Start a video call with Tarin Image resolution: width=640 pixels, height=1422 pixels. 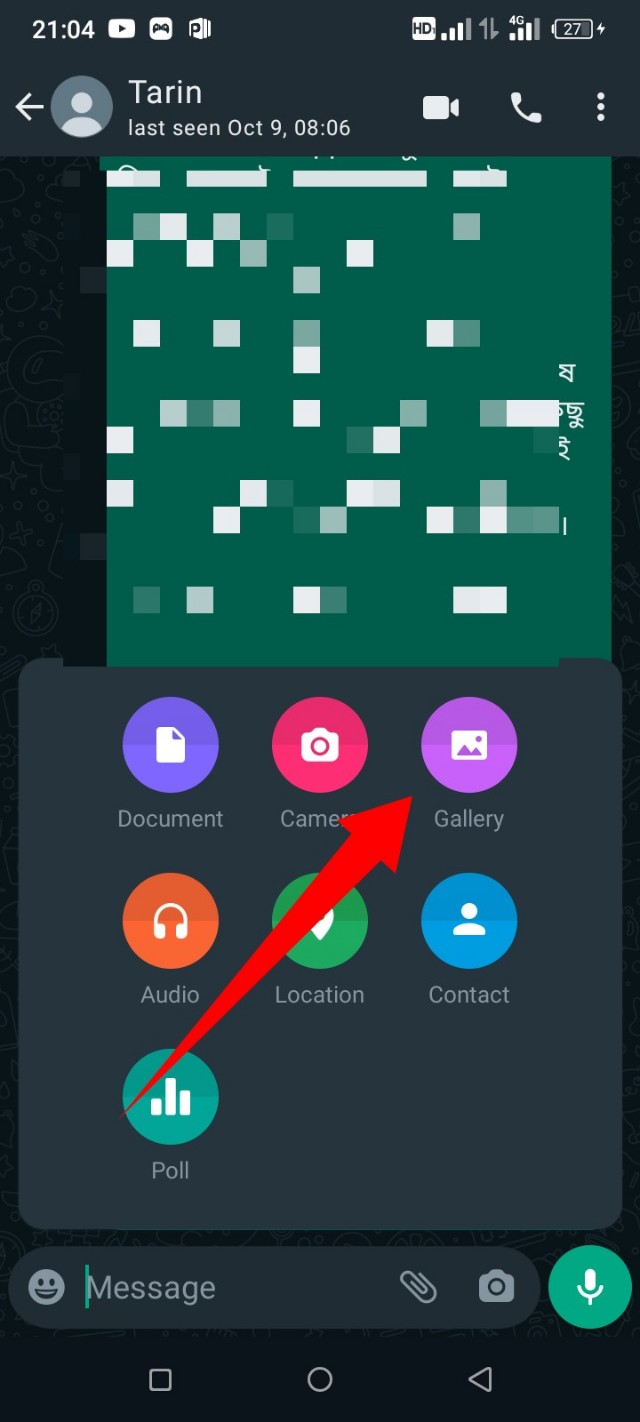point(441,107)
